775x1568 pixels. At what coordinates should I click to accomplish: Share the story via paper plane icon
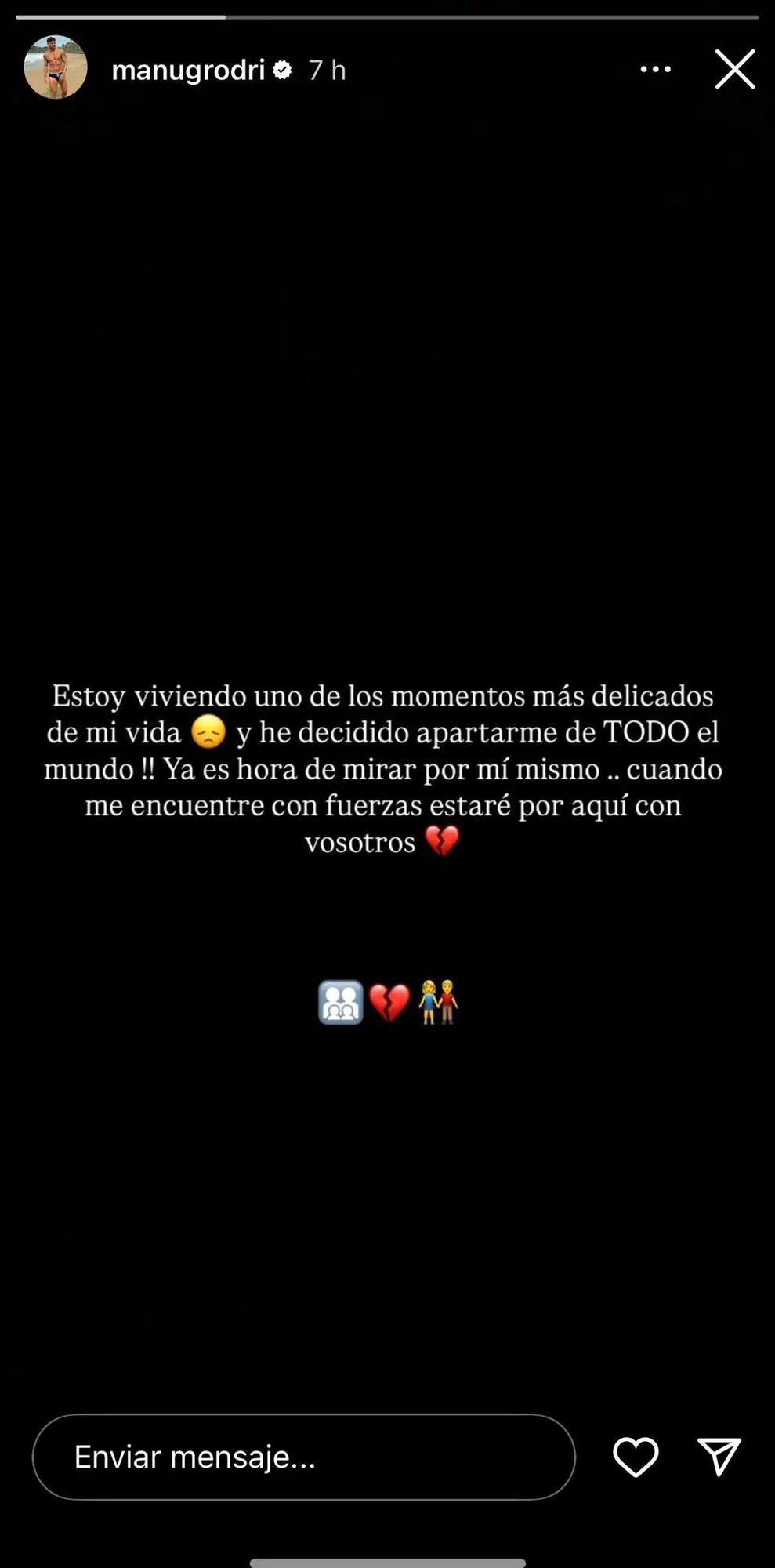click(719, 1457)
